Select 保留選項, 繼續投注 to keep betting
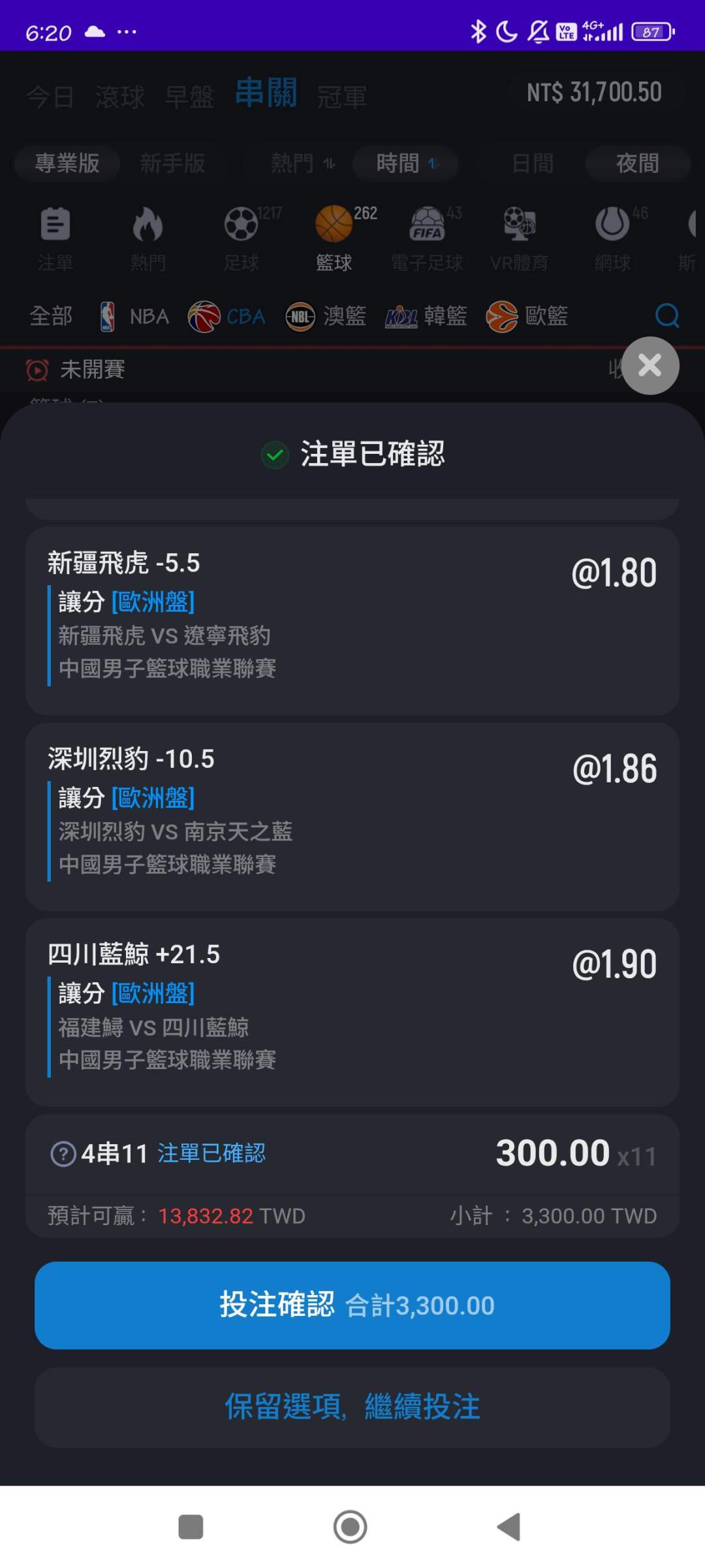Viewport: 705px width, 1568px height. point(352,1407)
